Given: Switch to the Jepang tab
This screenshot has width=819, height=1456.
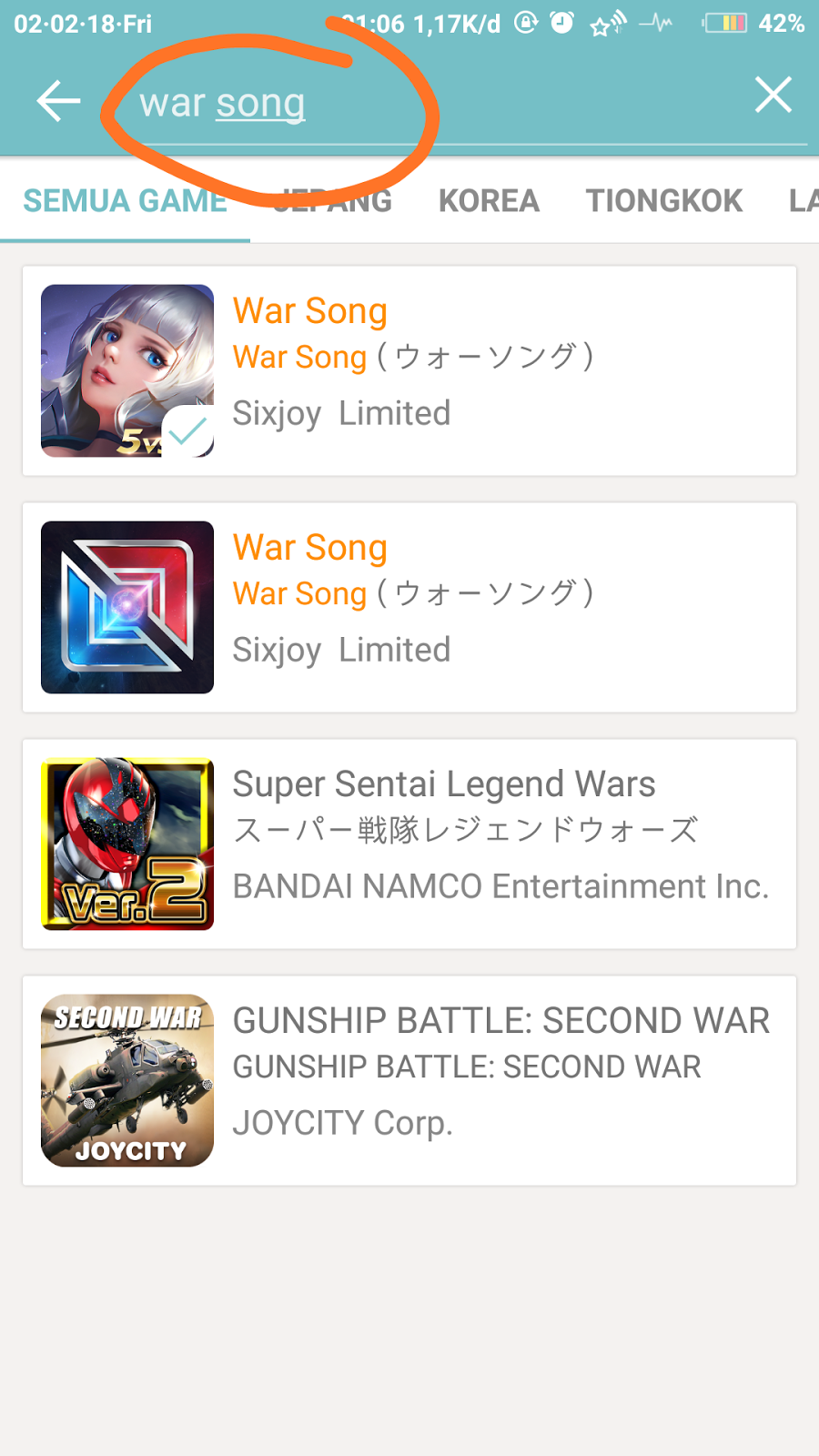Looking at the screenshot, I should [333, 200].
